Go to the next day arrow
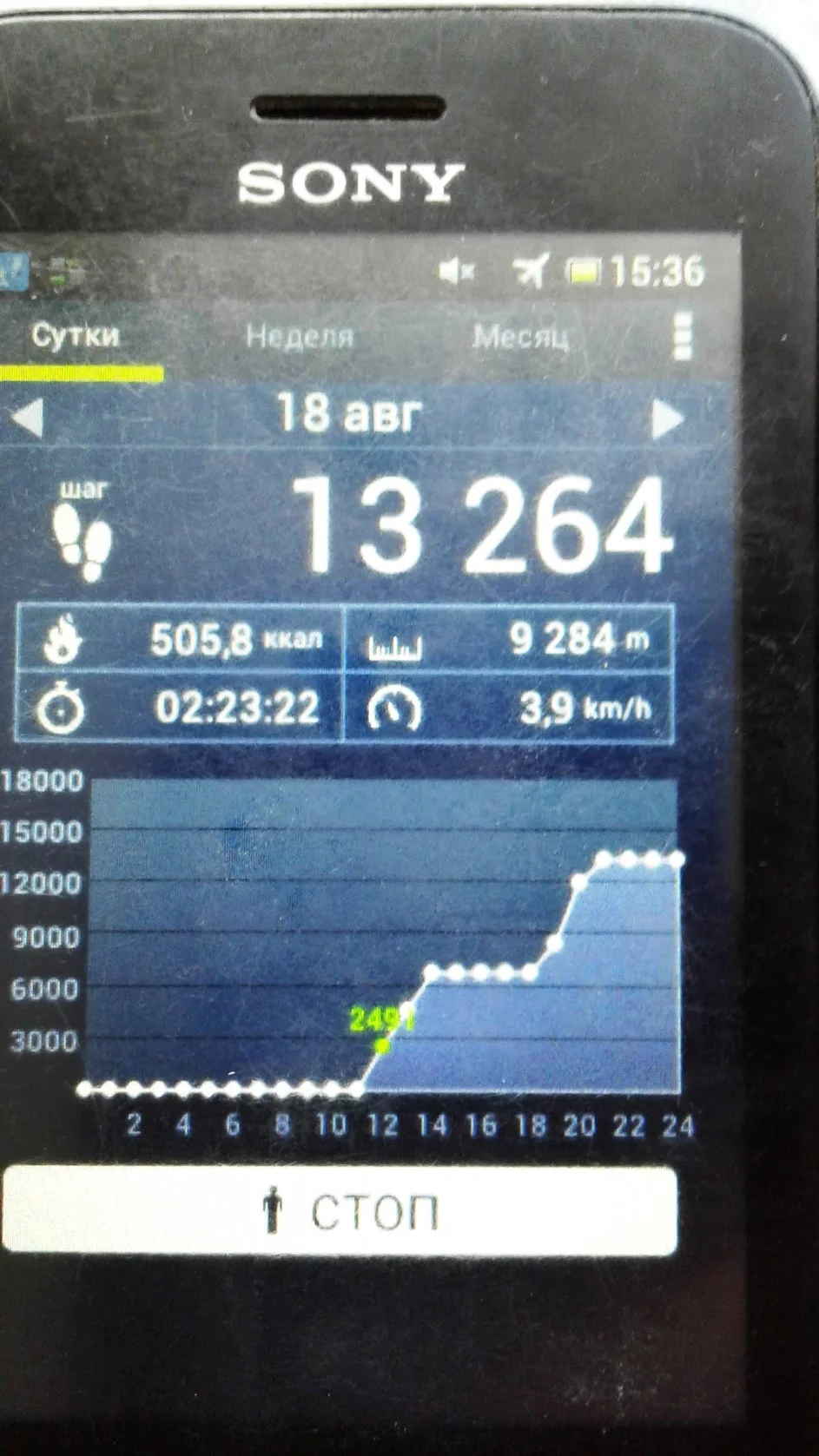This screenshot has height=1456, width=819. [x=666, y=419]
